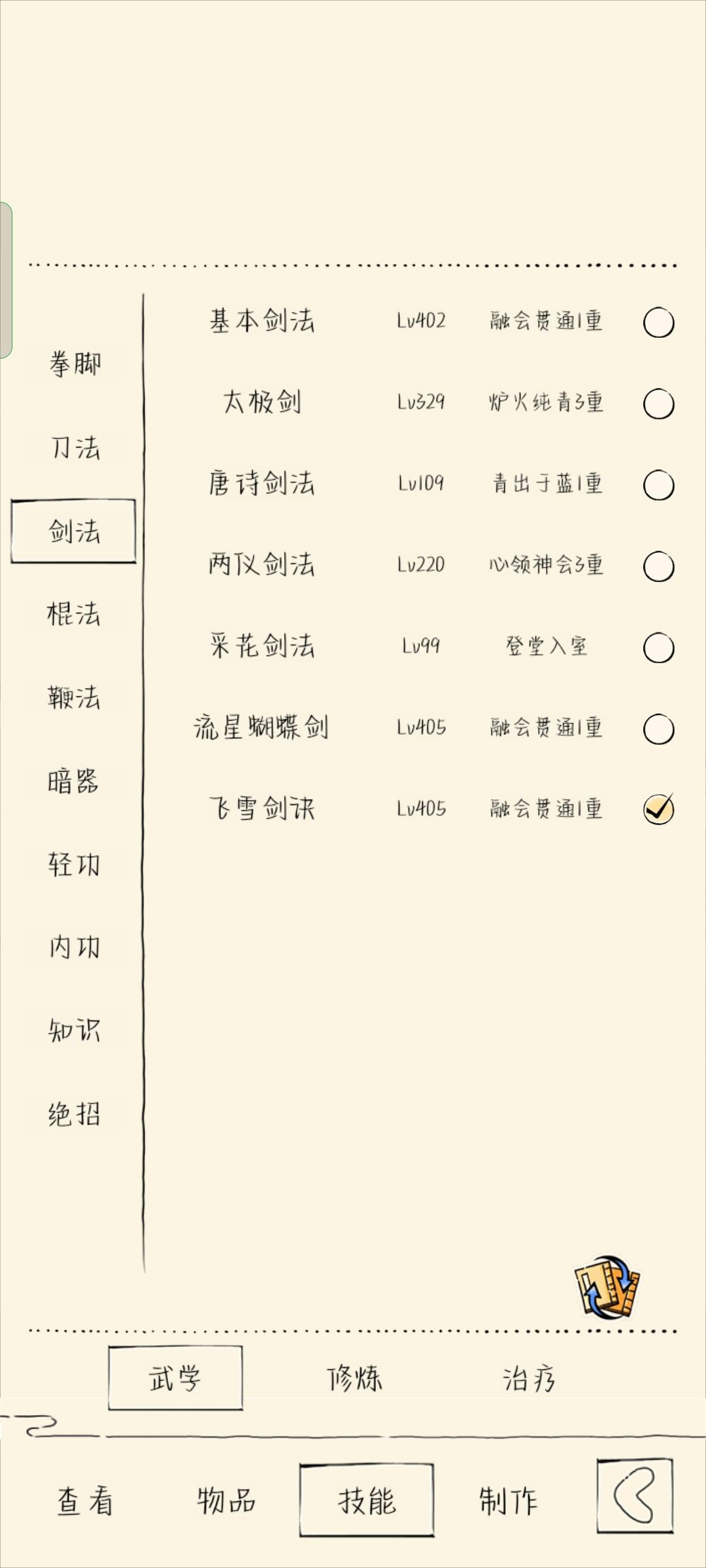Viewport: 706px width, 1568px height.
Task: Select the 轻功 category
Action: click(74, 865)
